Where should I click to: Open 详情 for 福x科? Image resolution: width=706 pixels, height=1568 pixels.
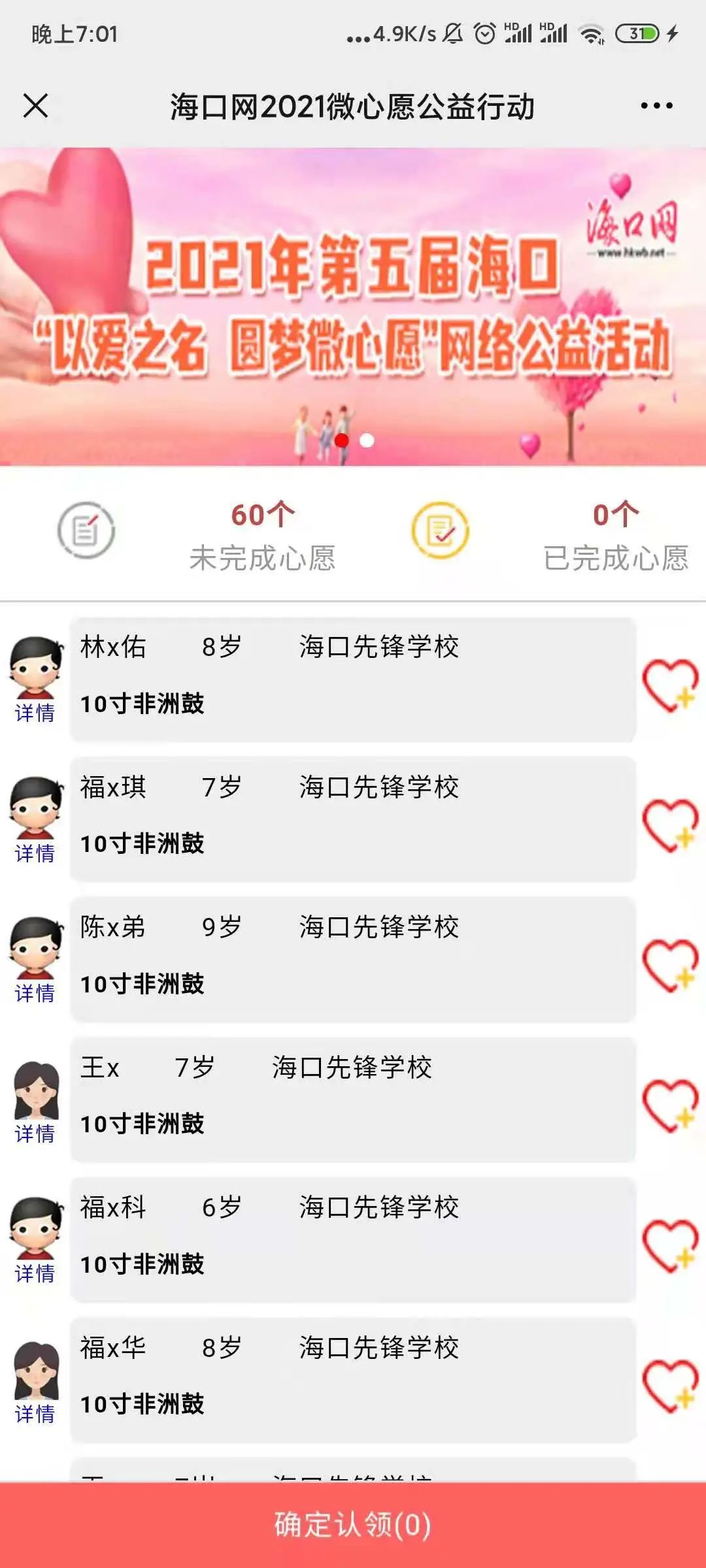point(35,1273)
